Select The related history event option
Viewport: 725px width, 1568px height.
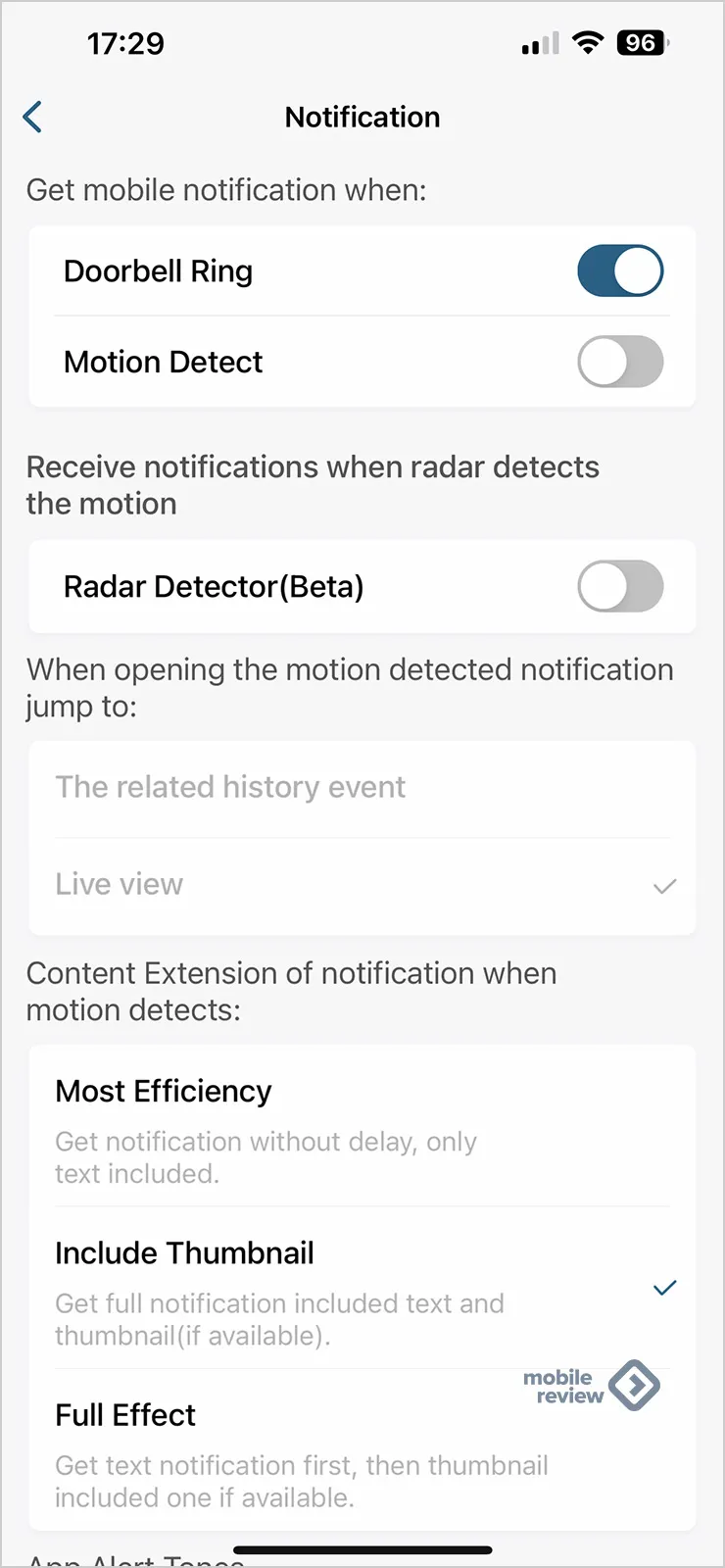[362, 788]
